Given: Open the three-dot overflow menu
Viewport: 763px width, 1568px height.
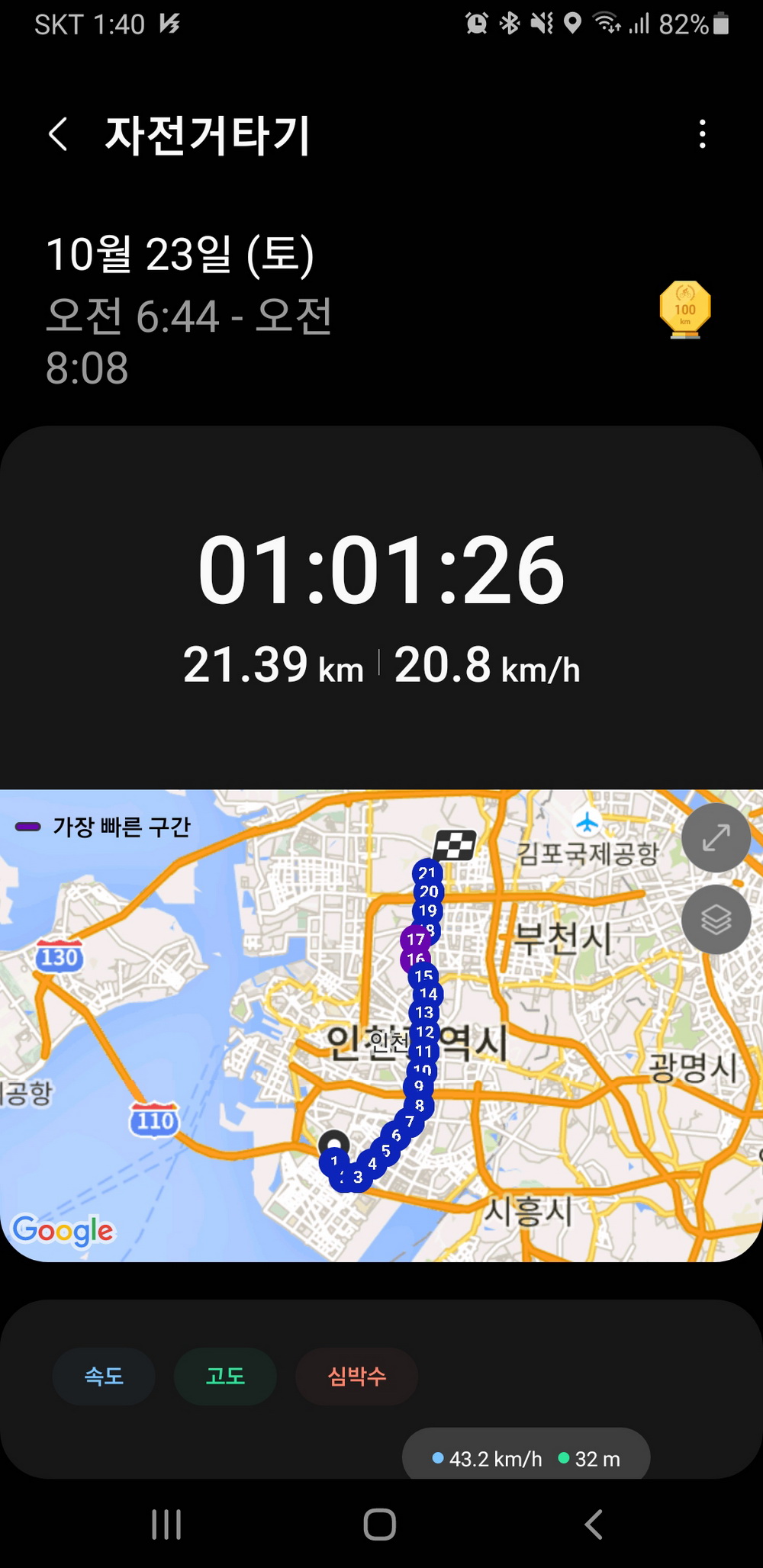Looking at the screenshot, I should coord(702,134).
